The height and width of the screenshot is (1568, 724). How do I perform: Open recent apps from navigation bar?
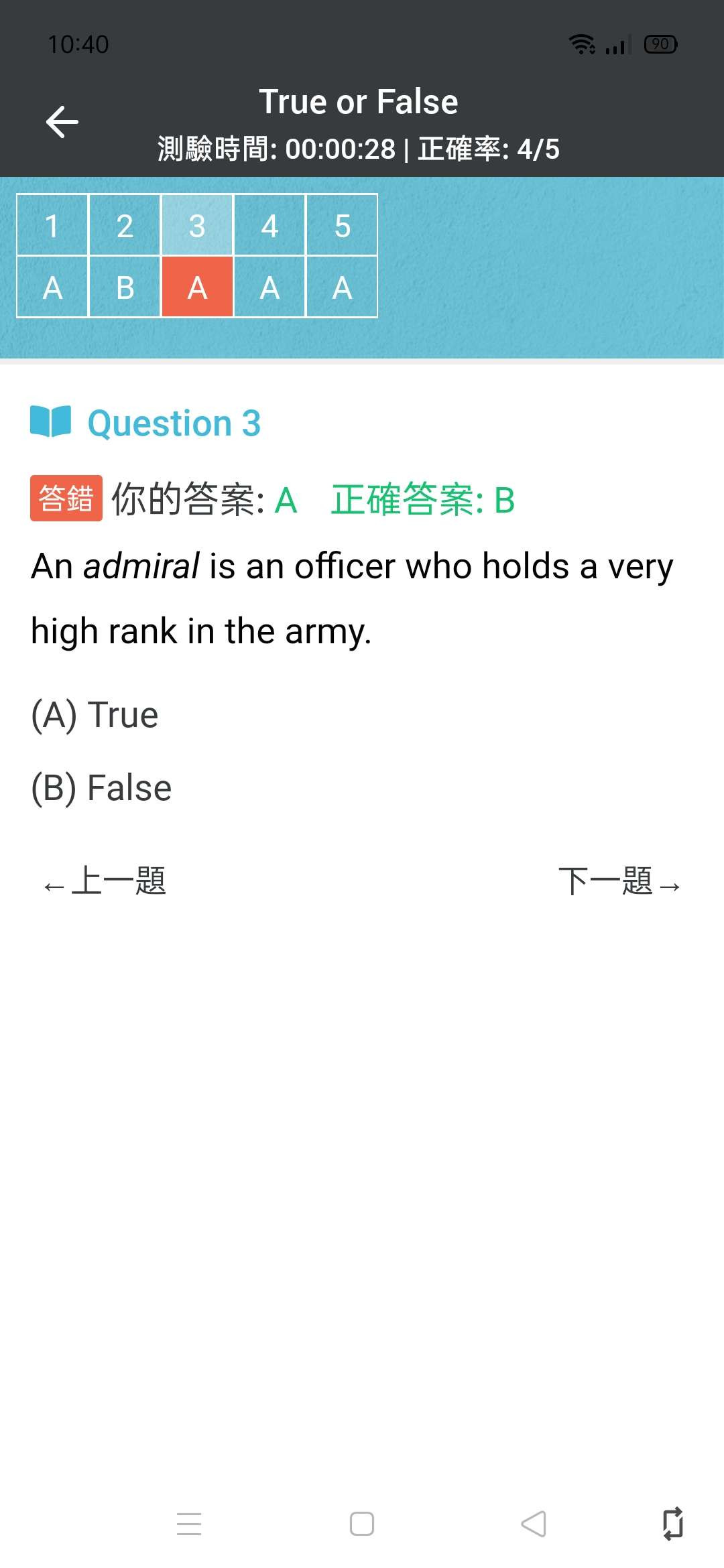[189, 1524]
